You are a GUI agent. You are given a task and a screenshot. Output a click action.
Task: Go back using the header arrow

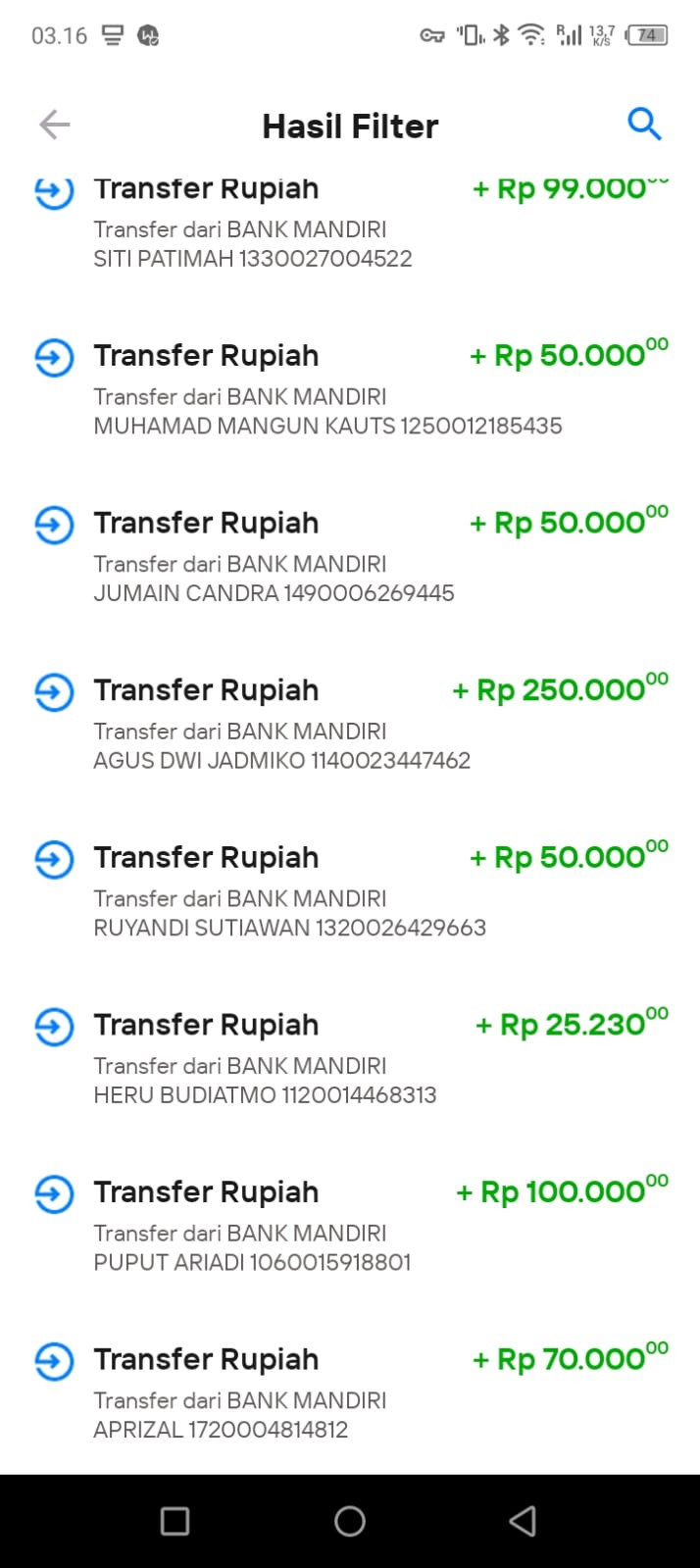tap(55, 125)
